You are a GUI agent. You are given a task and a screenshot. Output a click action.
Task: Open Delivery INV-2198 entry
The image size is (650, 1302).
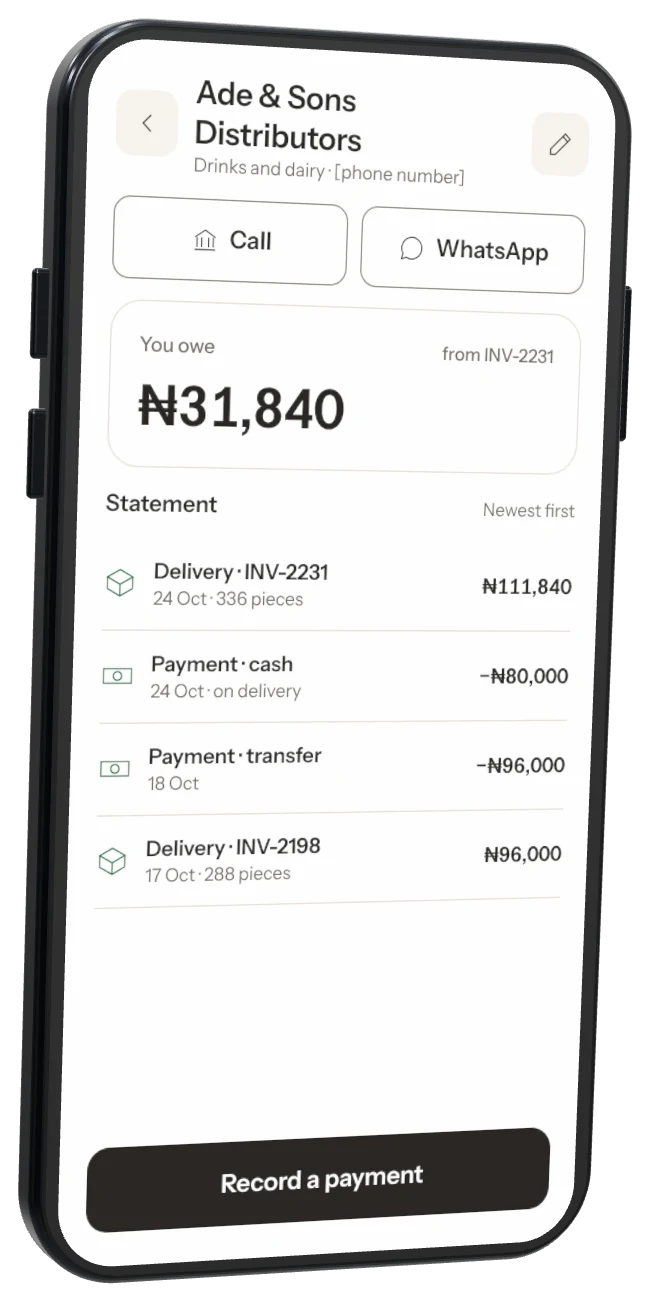point(328,859)
